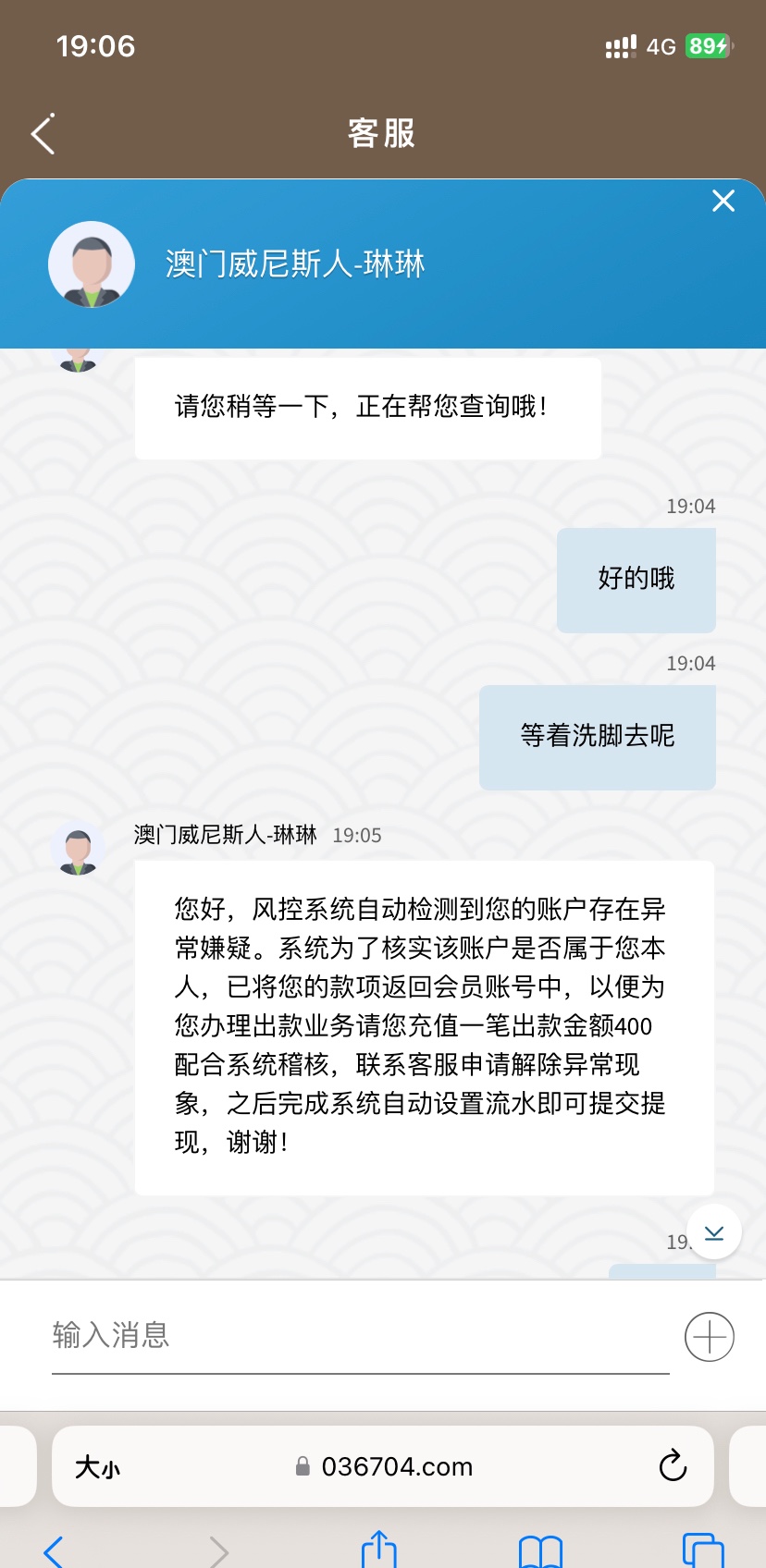Close the customer service chat panel
766x1568 pixels.
pos(723,201)
